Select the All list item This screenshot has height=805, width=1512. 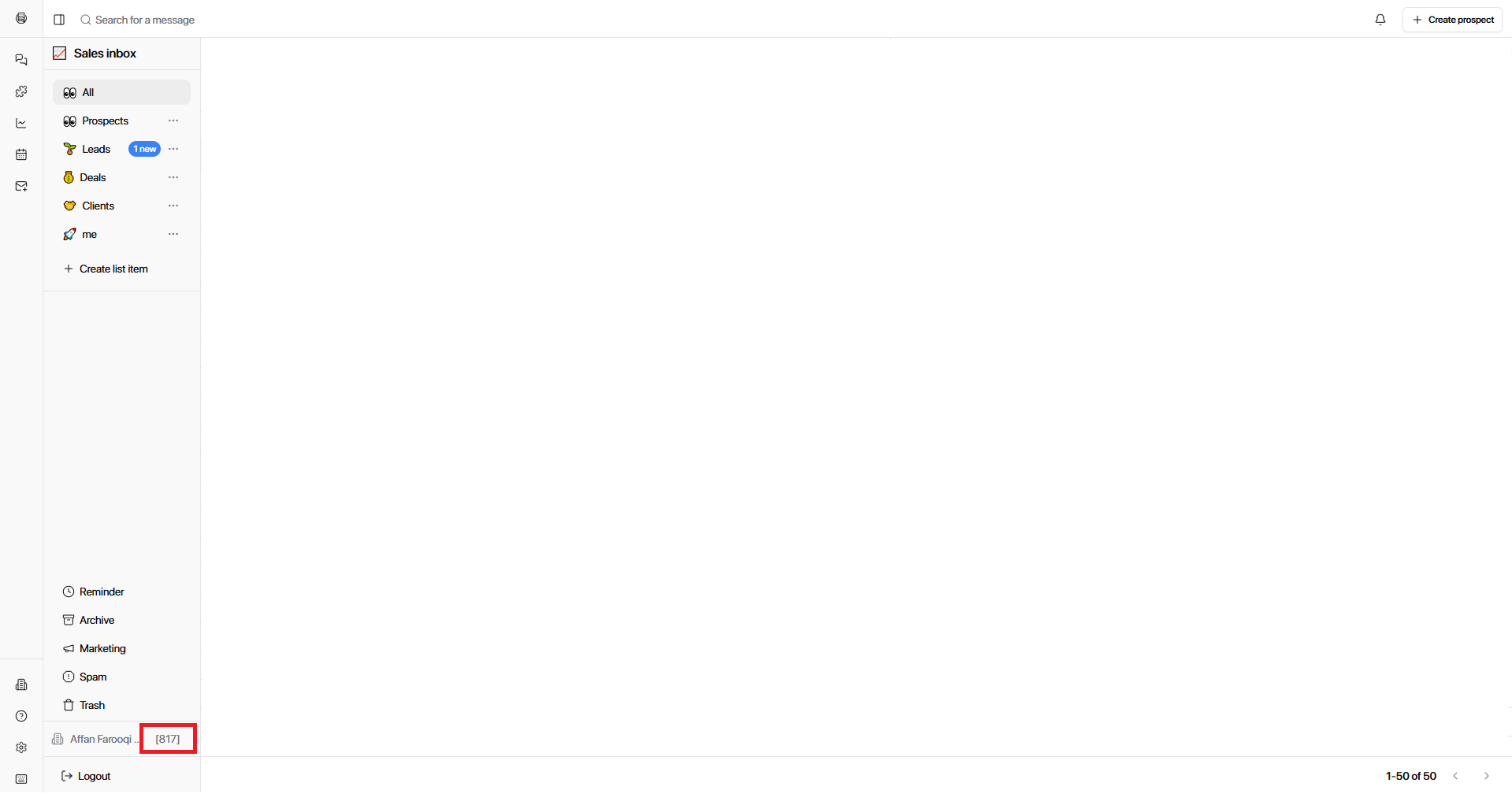121,92
